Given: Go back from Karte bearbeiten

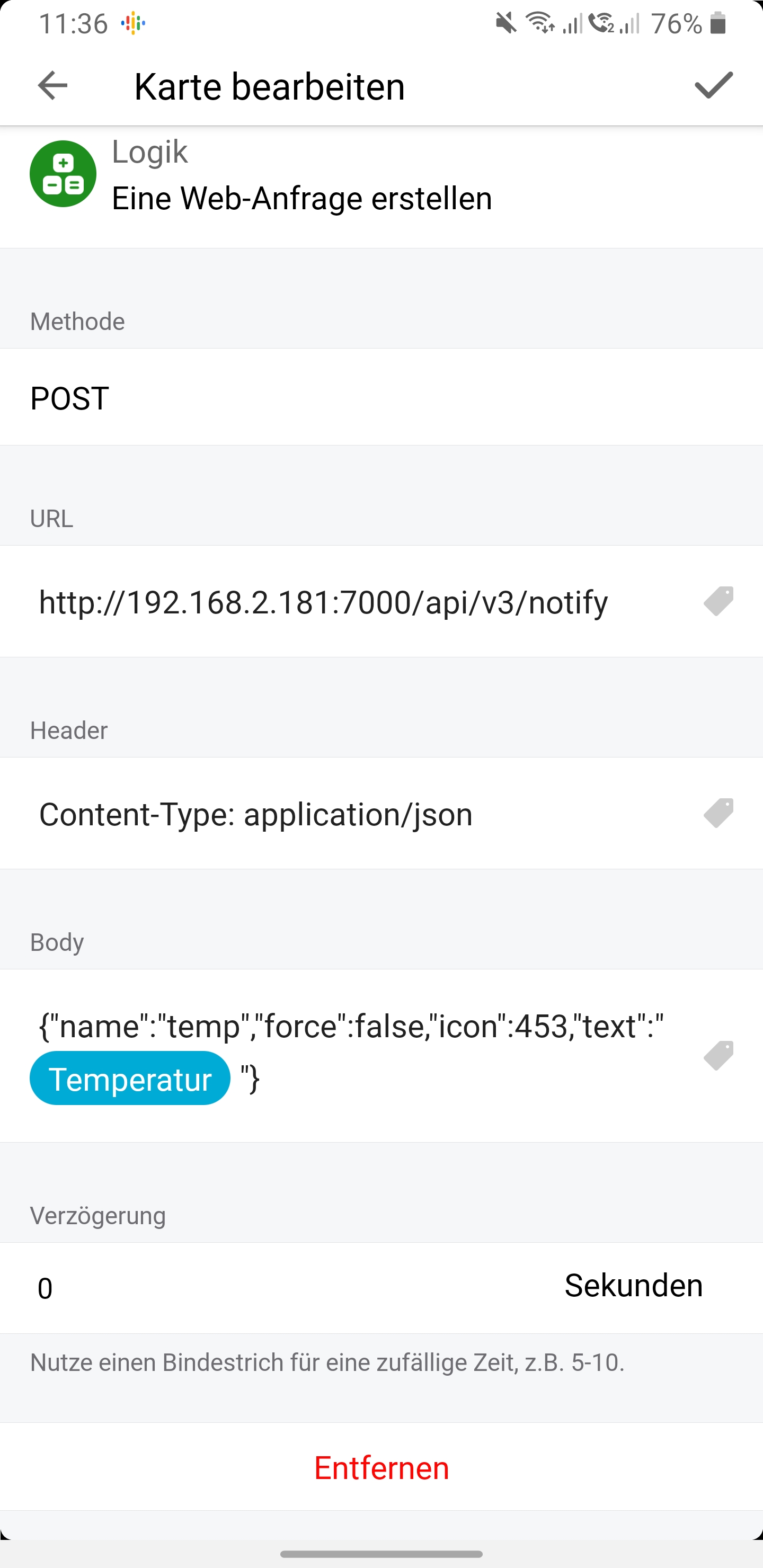Looking at the screenshot, I should click(x=52, y=85).
